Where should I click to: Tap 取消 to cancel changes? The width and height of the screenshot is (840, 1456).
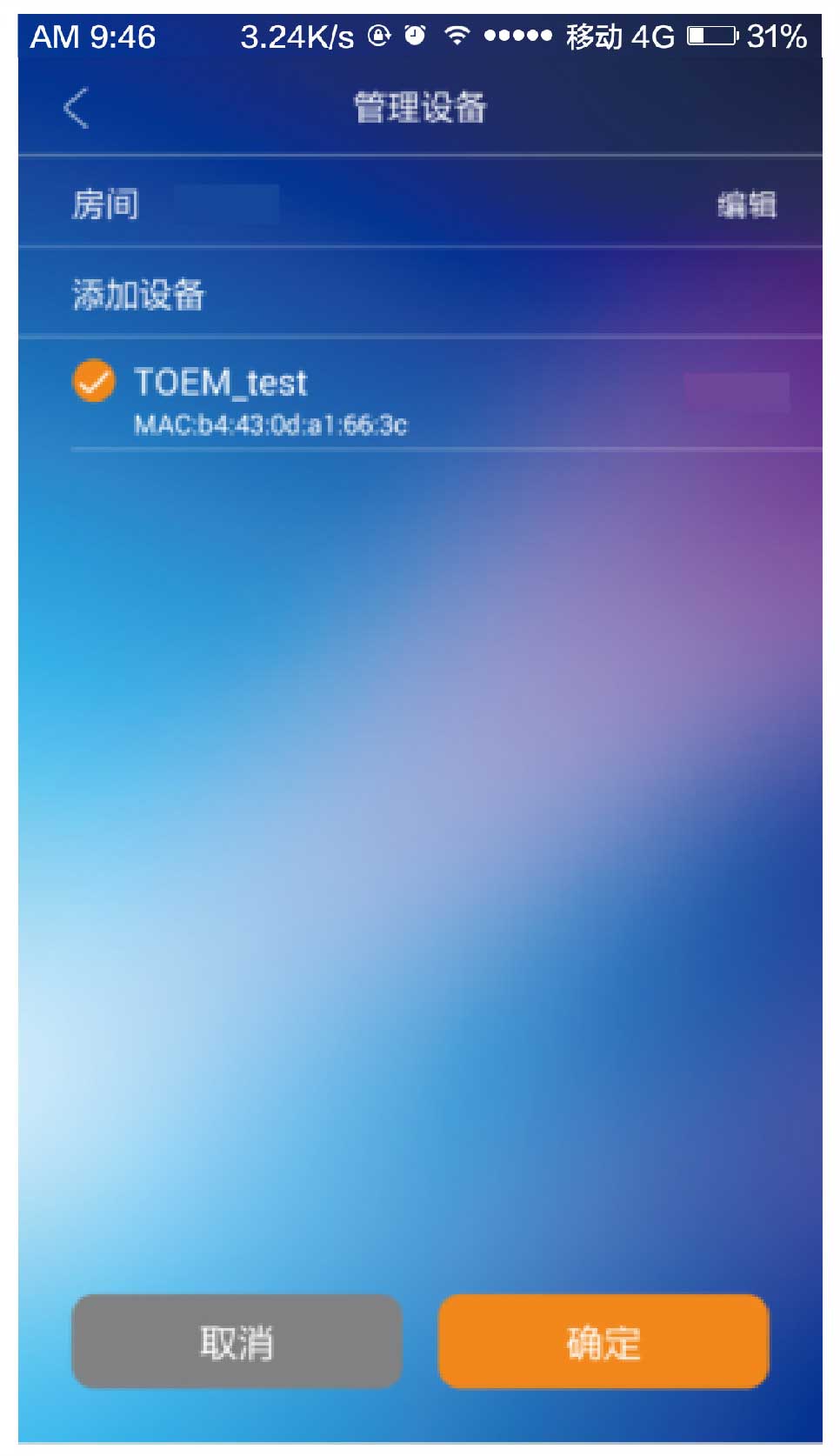tap(237, 1341)
